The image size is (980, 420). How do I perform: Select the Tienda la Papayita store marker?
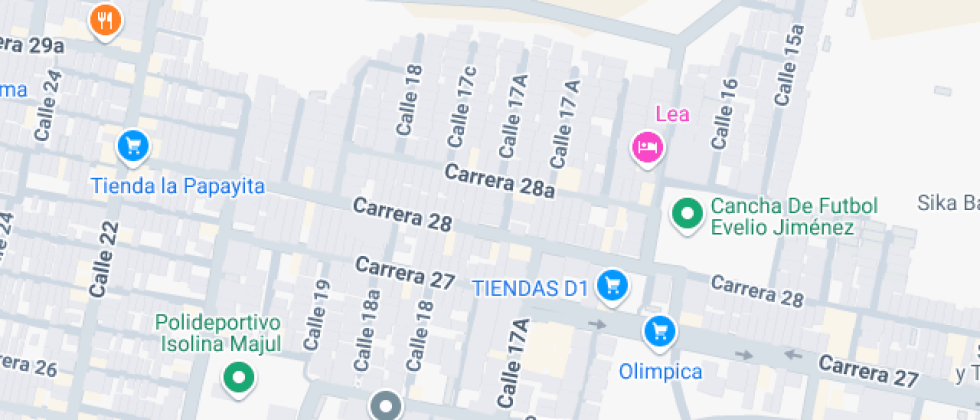pyautogui.click(x=132, y=147)
